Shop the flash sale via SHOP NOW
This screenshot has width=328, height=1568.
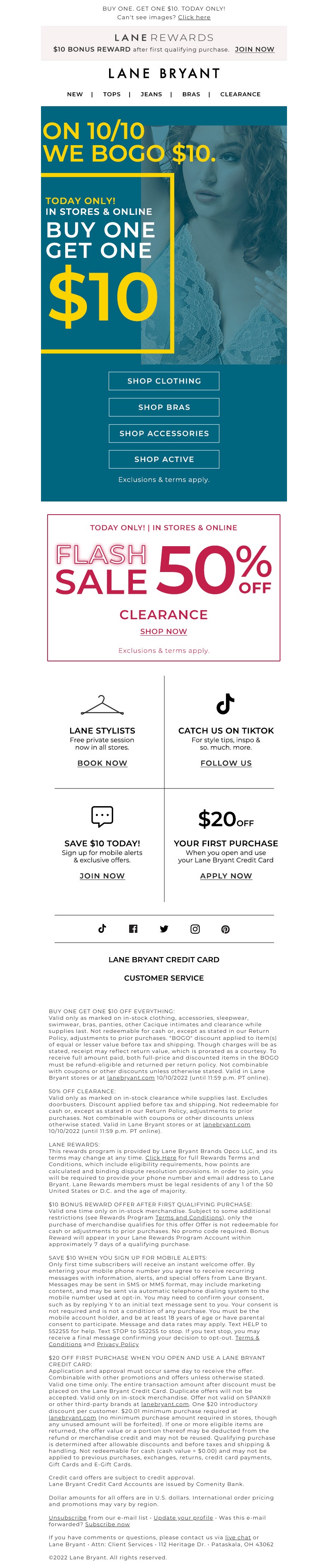[164, 631]
